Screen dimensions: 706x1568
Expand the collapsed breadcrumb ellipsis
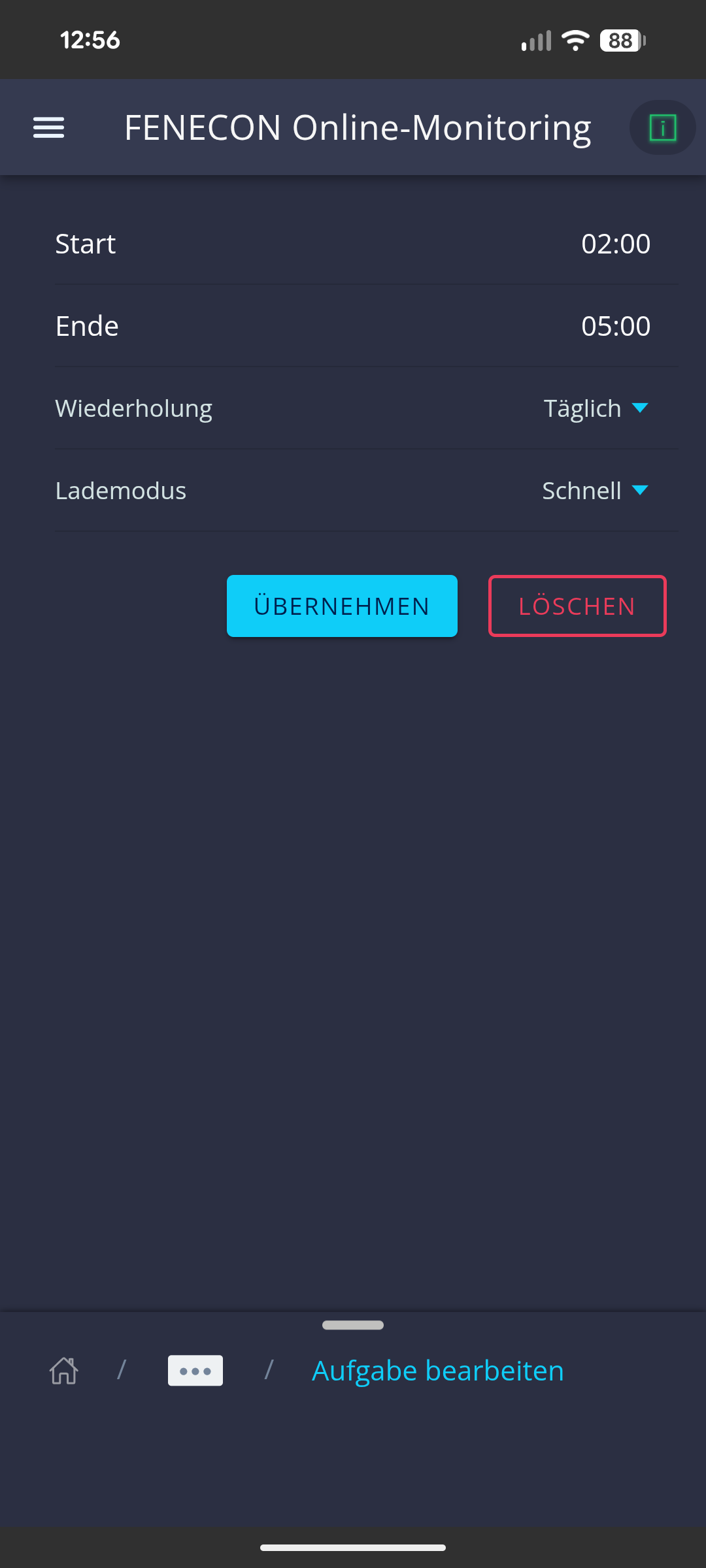195,1371
